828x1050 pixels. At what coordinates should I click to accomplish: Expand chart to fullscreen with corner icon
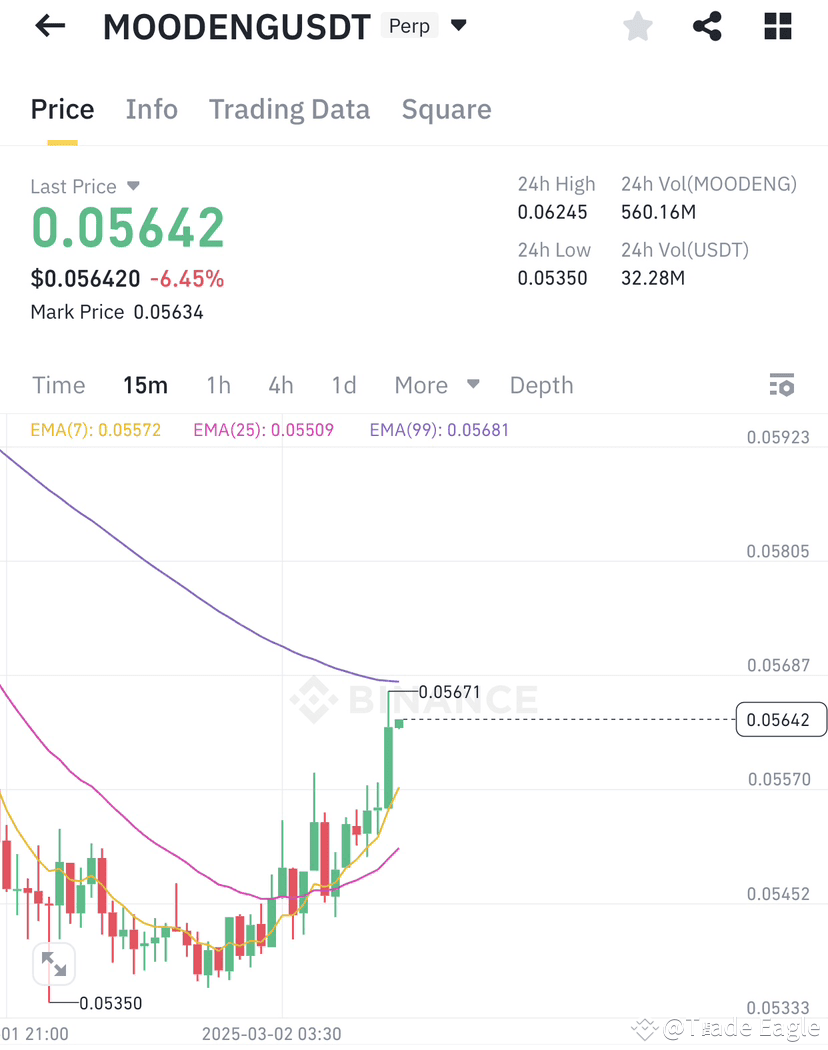54,964
